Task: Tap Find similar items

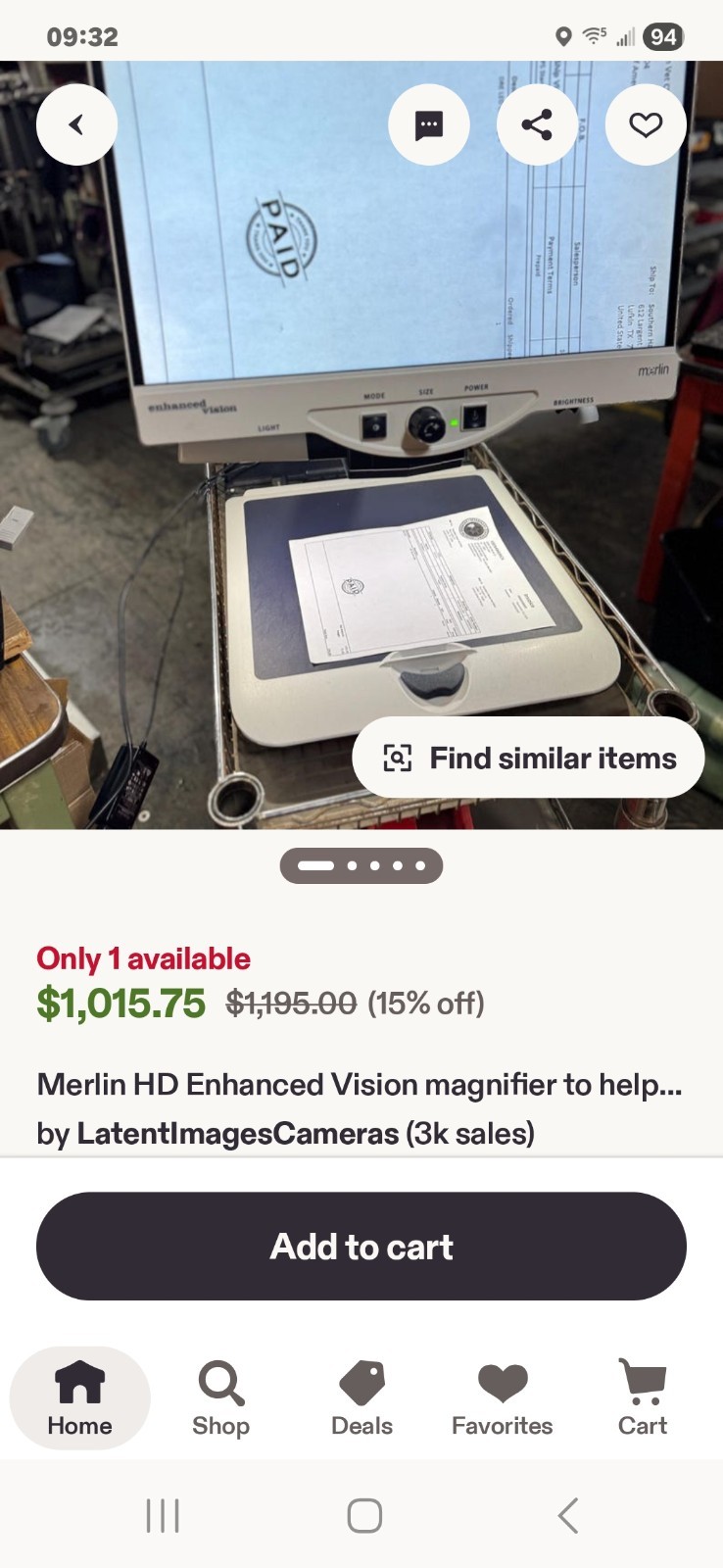Action: [528, 758]
